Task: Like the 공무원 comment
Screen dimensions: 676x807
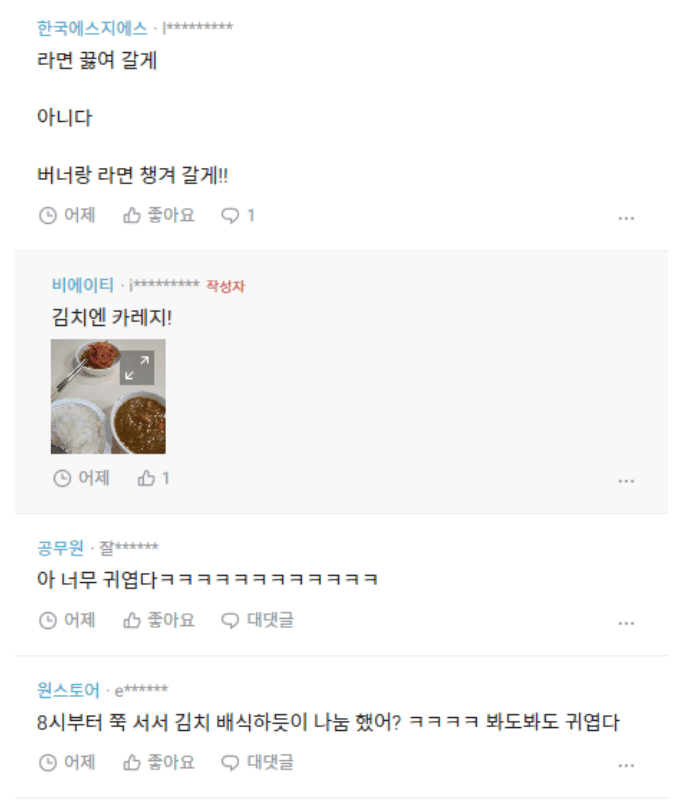Action: coord(158,620)
